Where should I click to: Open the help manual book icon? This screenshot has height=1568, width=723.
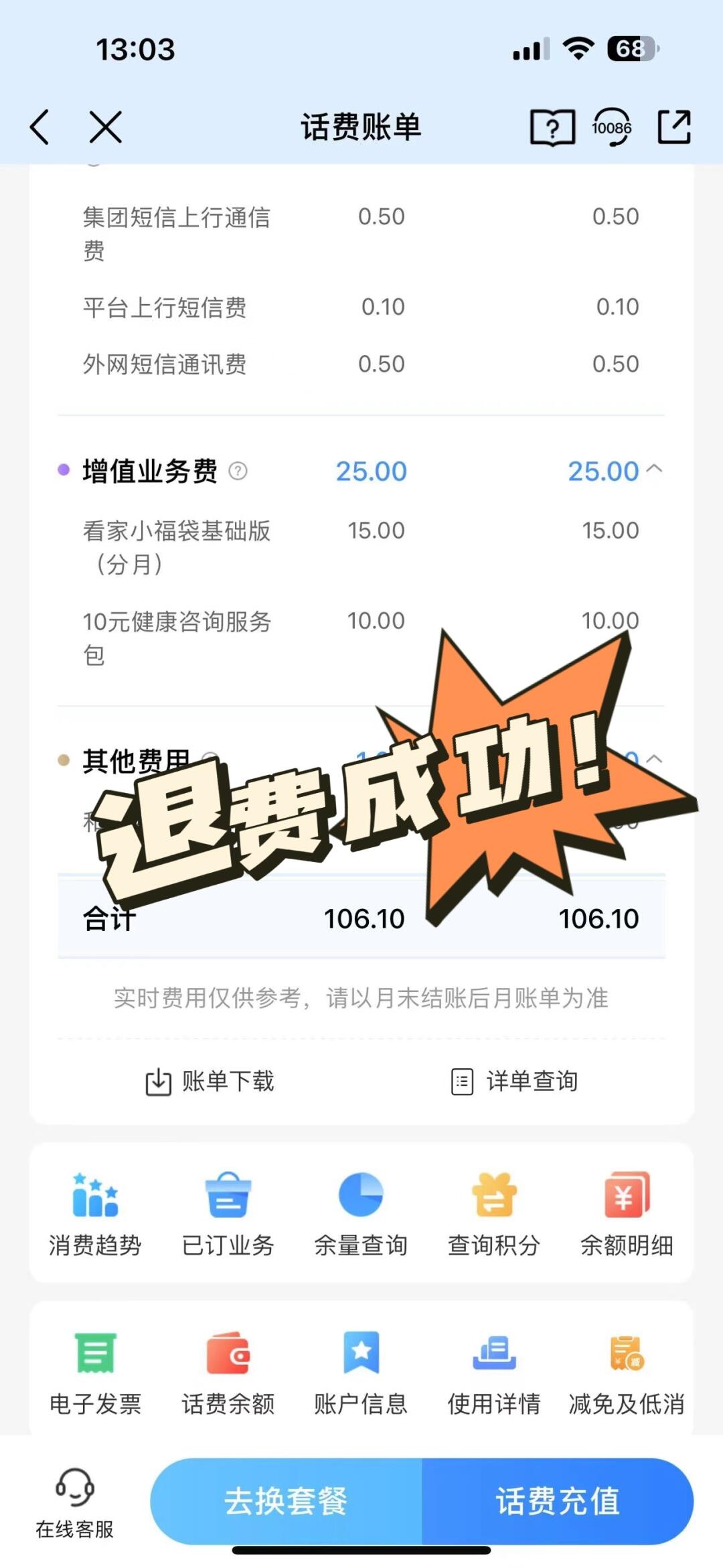552,127
